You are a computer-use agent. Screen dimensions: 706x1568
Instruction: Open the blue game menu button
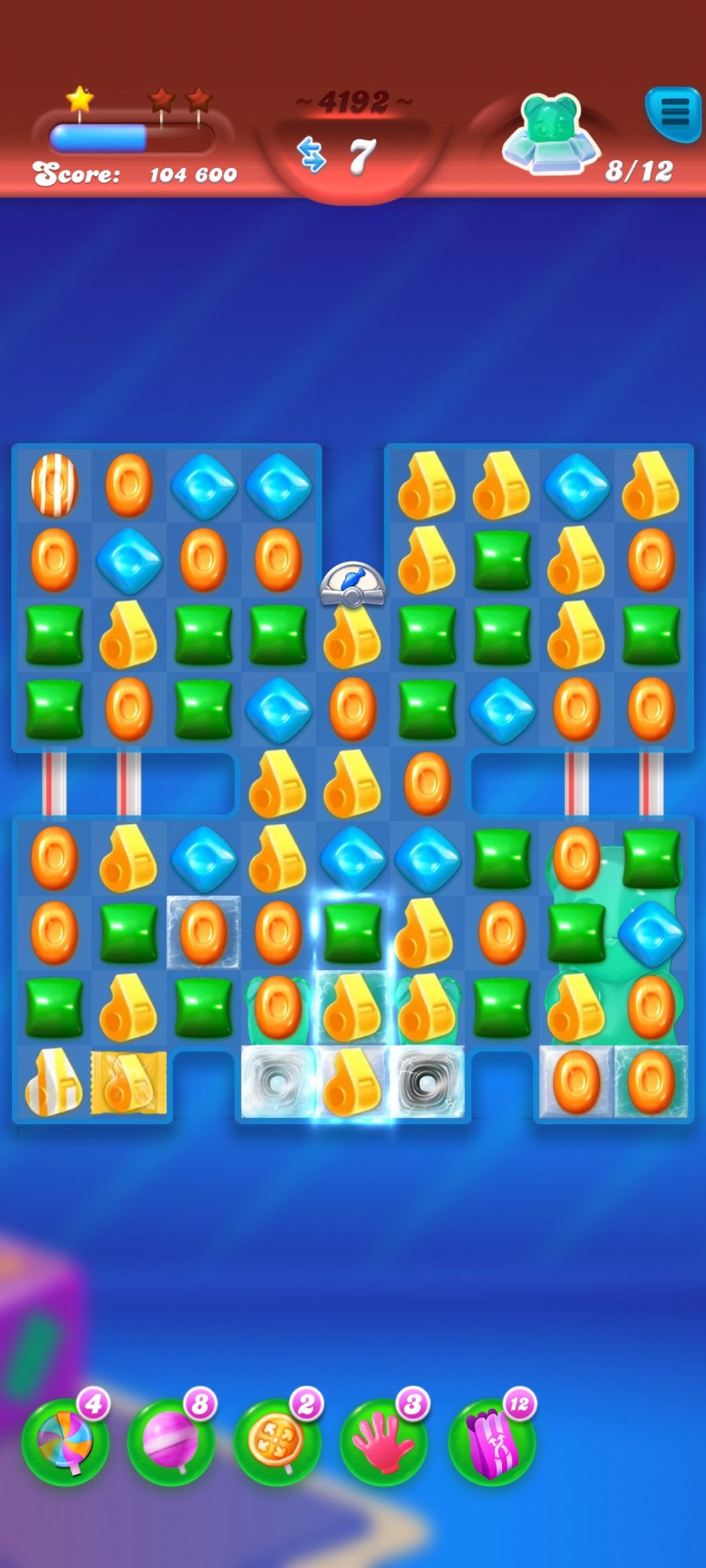coord(673,113)
